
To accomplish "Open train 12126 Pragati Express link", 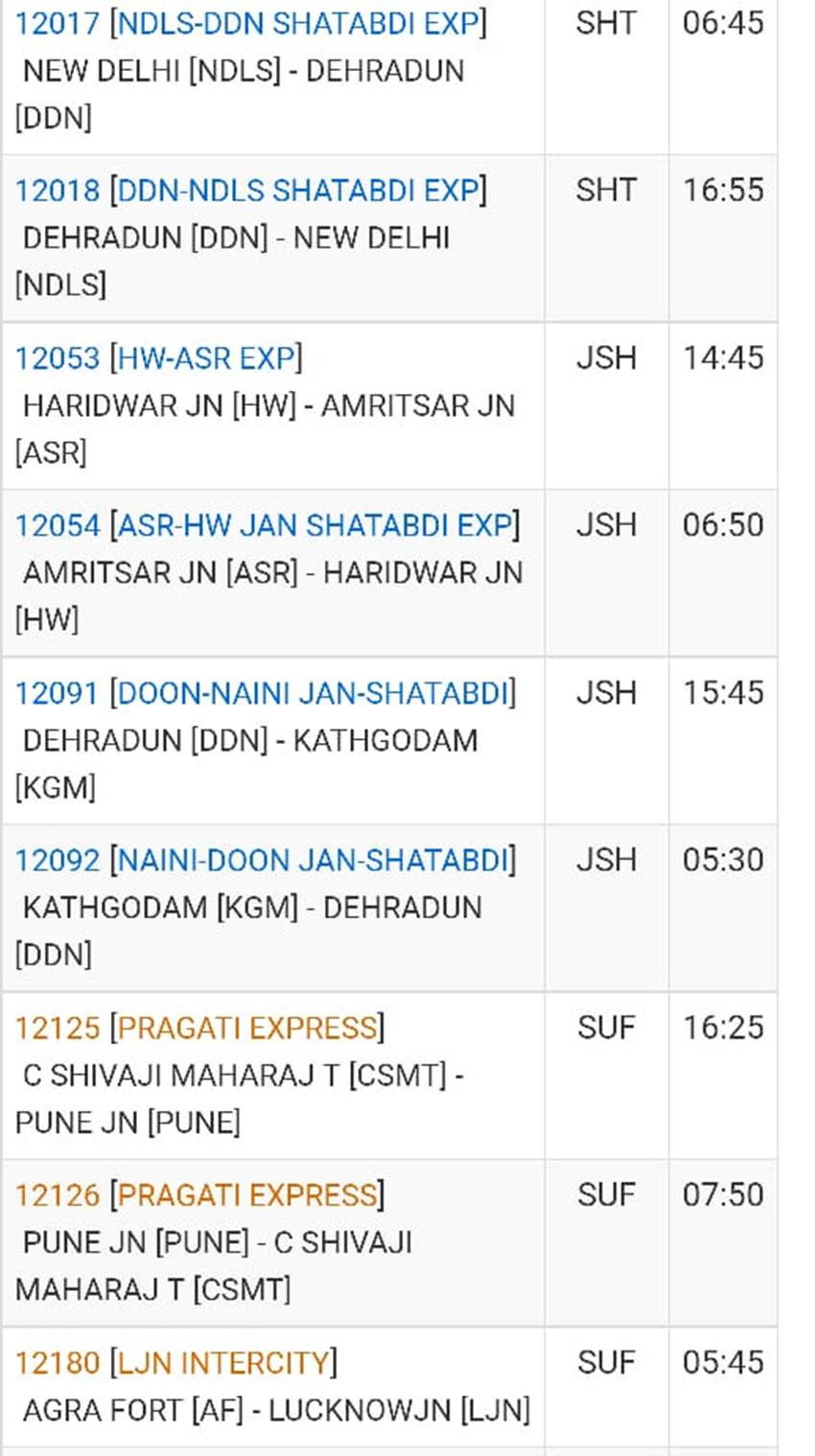I will 199,1195.
